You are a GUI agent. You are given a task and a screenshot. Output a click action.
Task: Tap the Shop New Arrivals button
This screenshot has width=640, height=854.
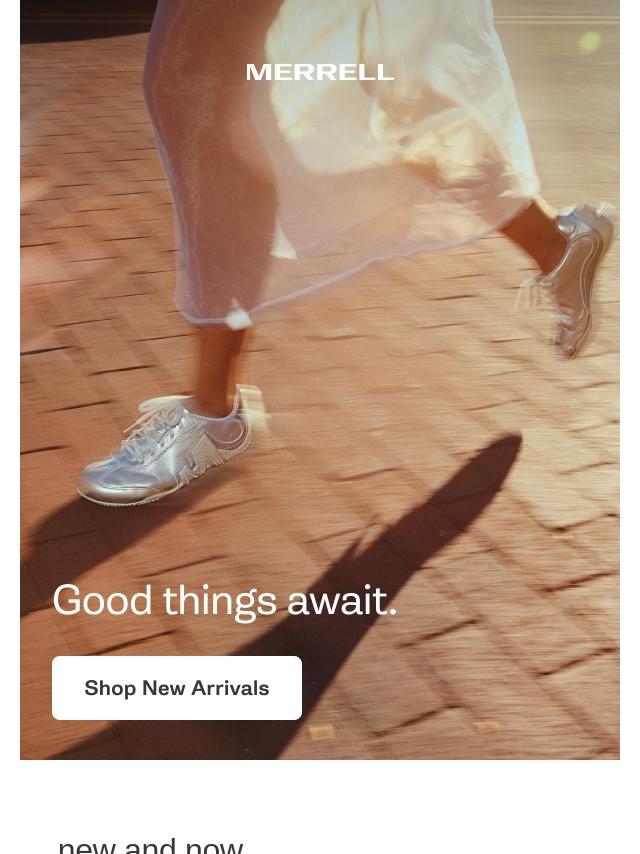pyautogui.click(x=177, y=688)
